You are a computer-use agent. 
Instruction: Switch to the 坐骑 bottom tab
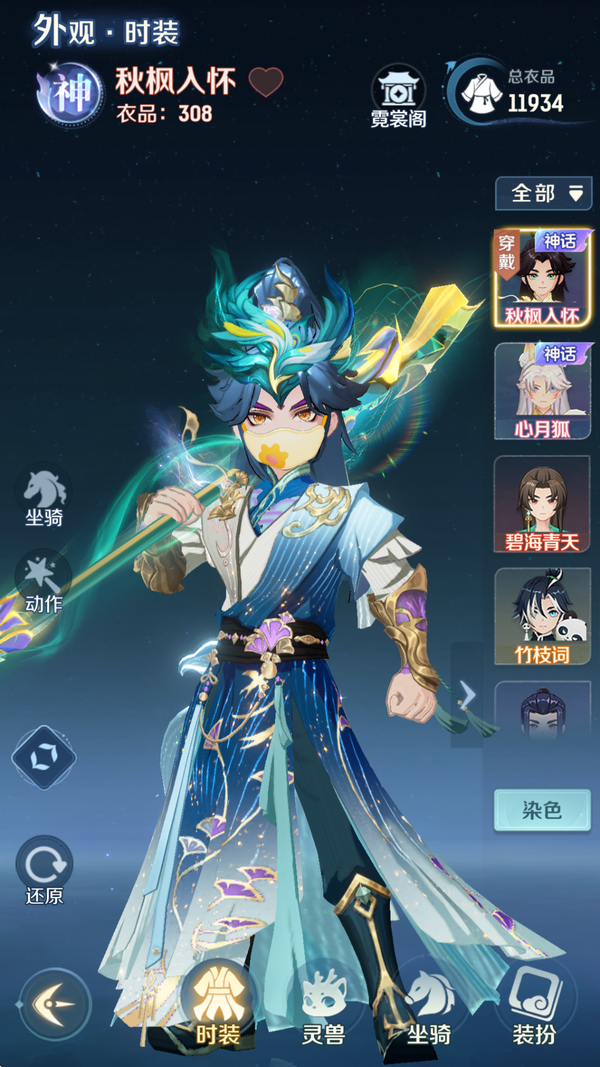(428, 1005)
